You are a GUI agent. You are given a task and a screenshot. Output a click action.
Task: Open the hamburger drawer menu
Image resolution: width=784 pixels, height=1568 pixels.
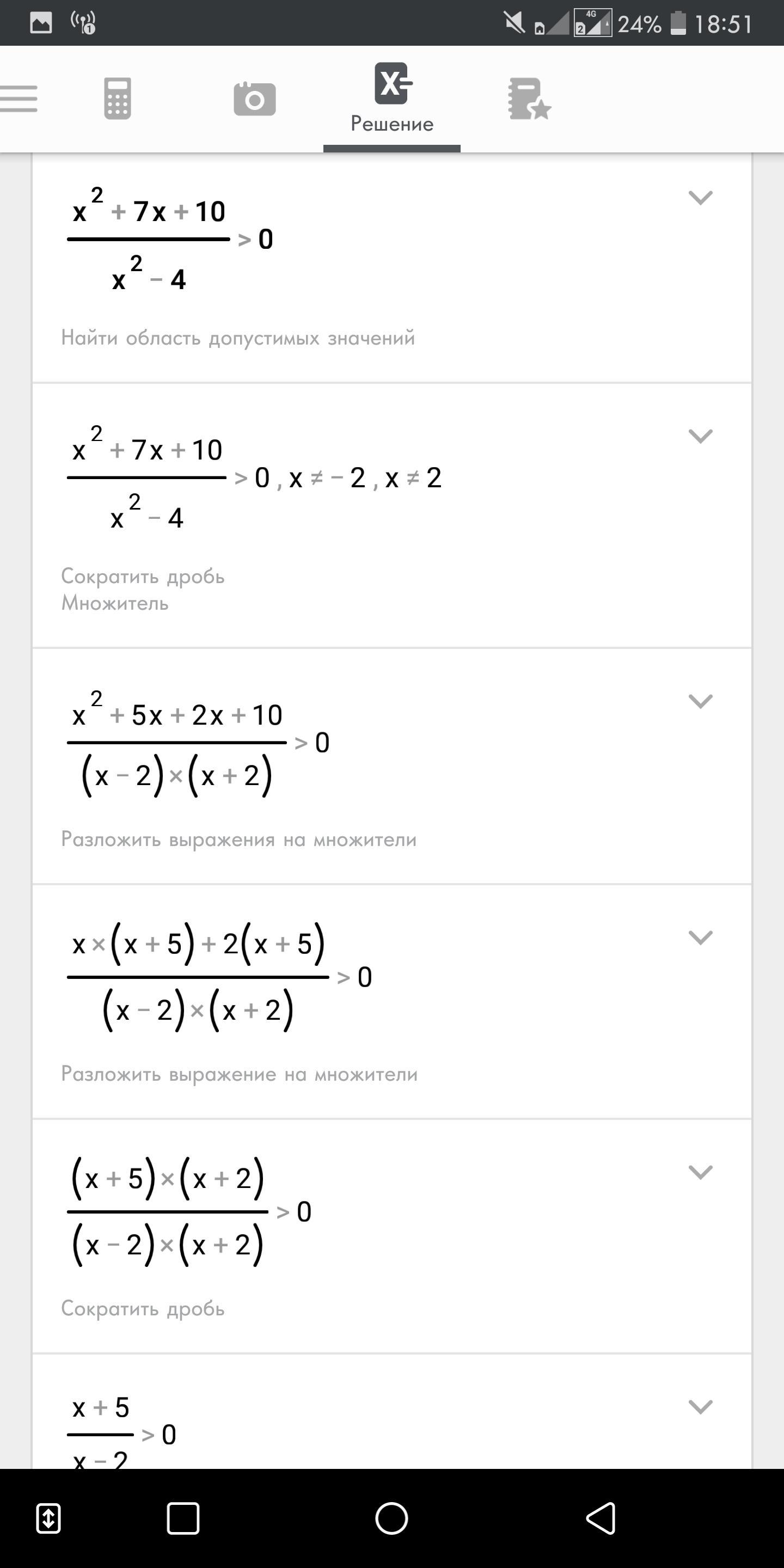(x=19, y=99)
